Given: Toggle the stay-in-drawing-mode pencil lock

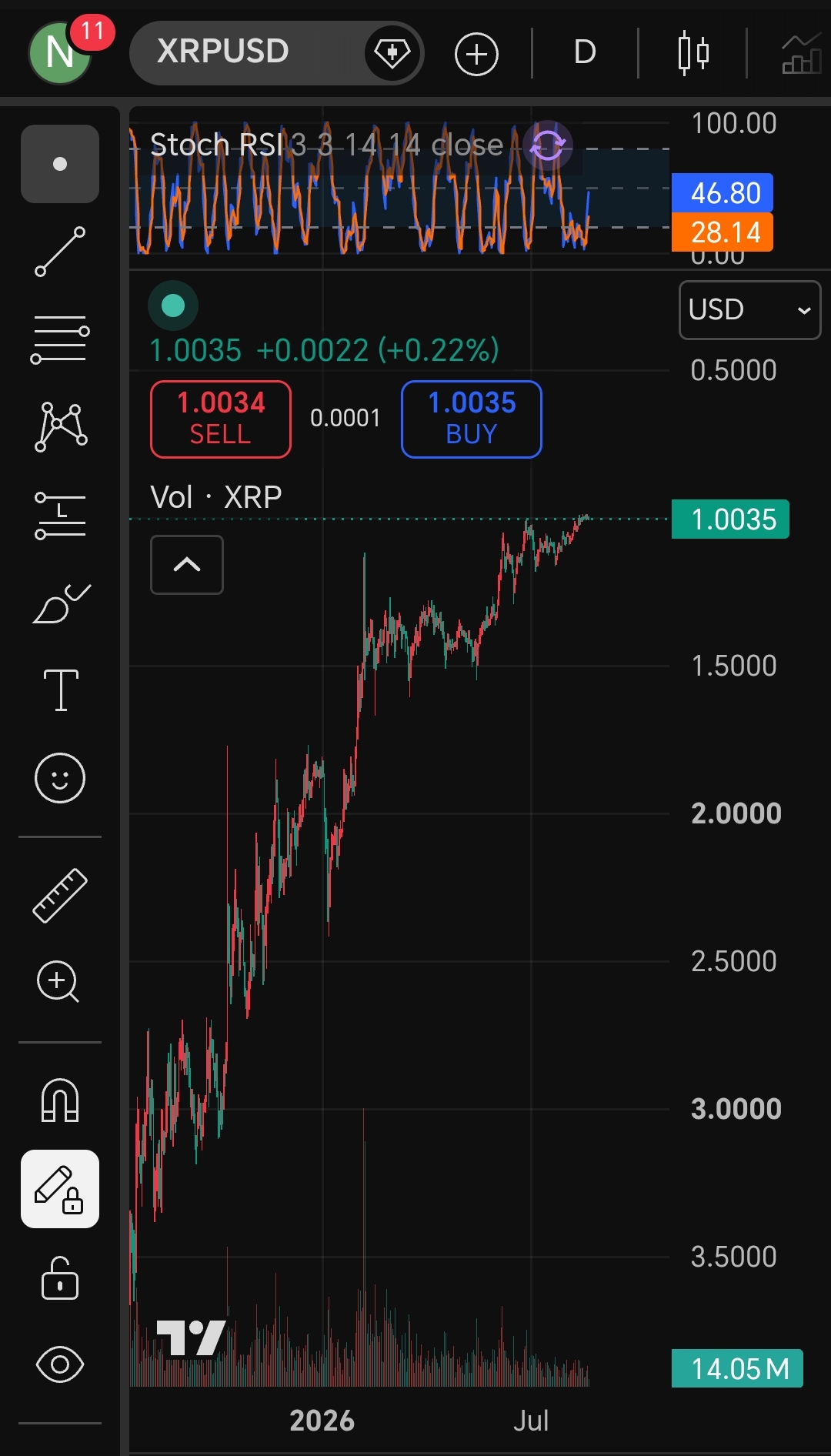Looking at the screenshot, I should tap(60, 1189).
